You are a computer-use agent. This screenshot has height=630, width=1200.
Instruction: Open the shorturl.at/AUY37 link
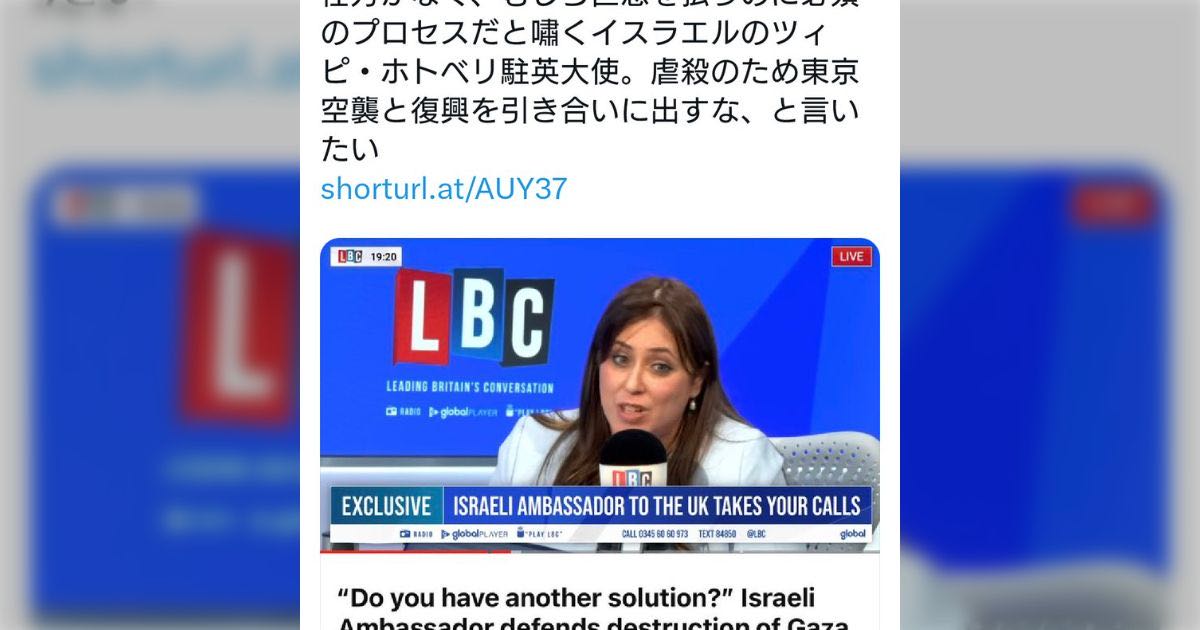click(444, 189)
